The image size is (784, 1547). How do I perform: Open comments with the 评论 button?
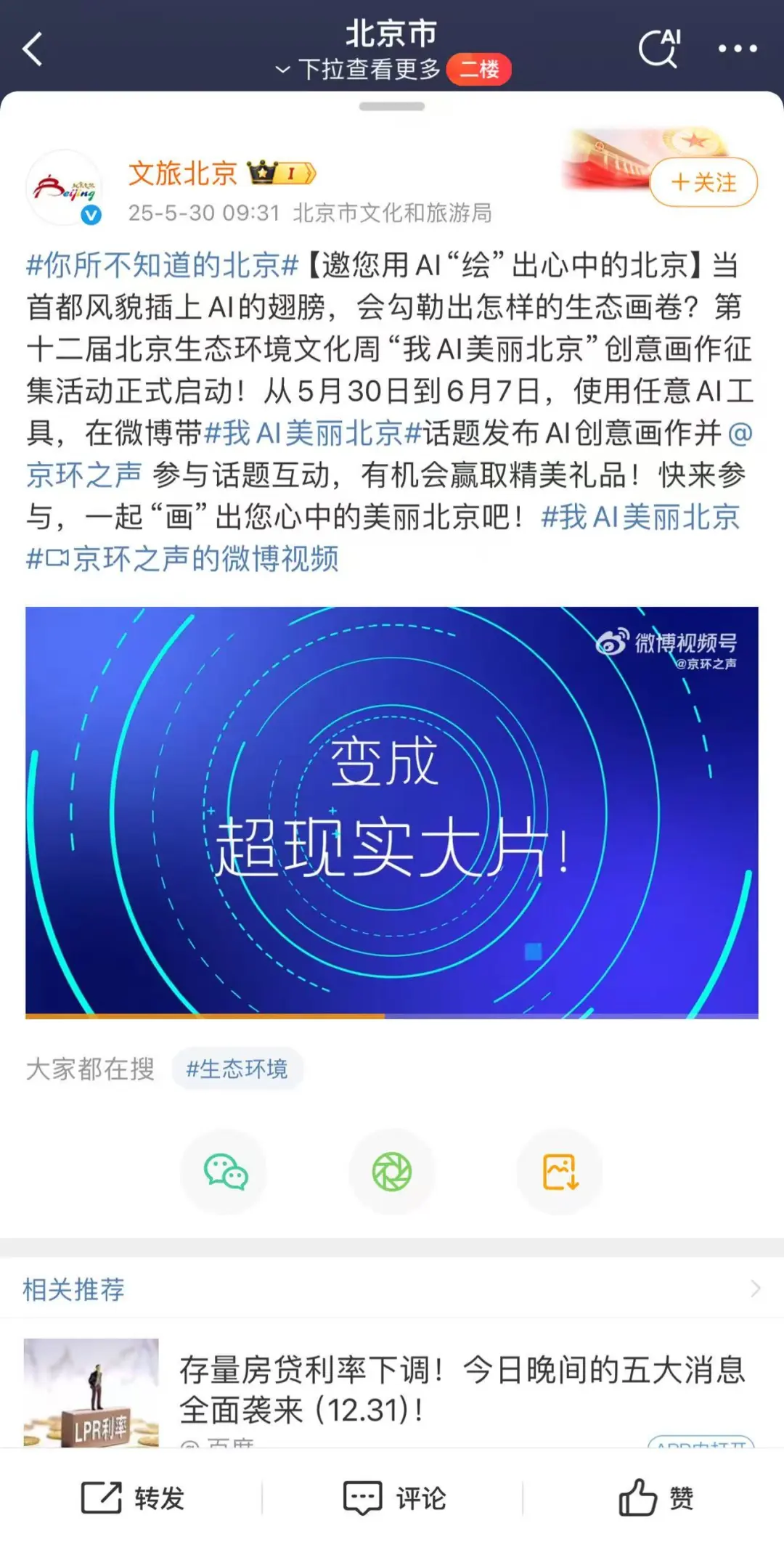tap(394, 1498)
